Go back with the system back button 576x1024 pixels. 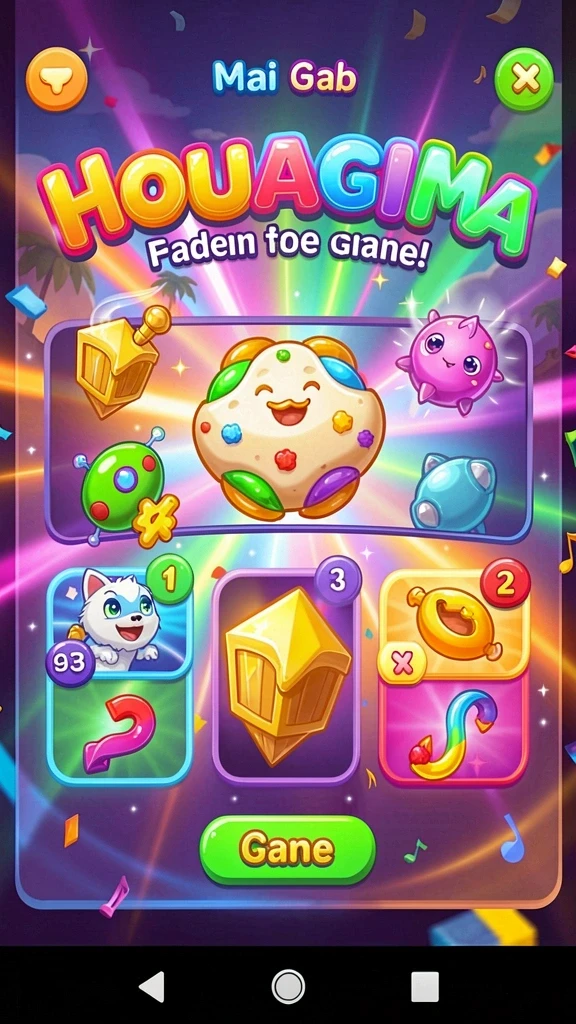(152, 985)
